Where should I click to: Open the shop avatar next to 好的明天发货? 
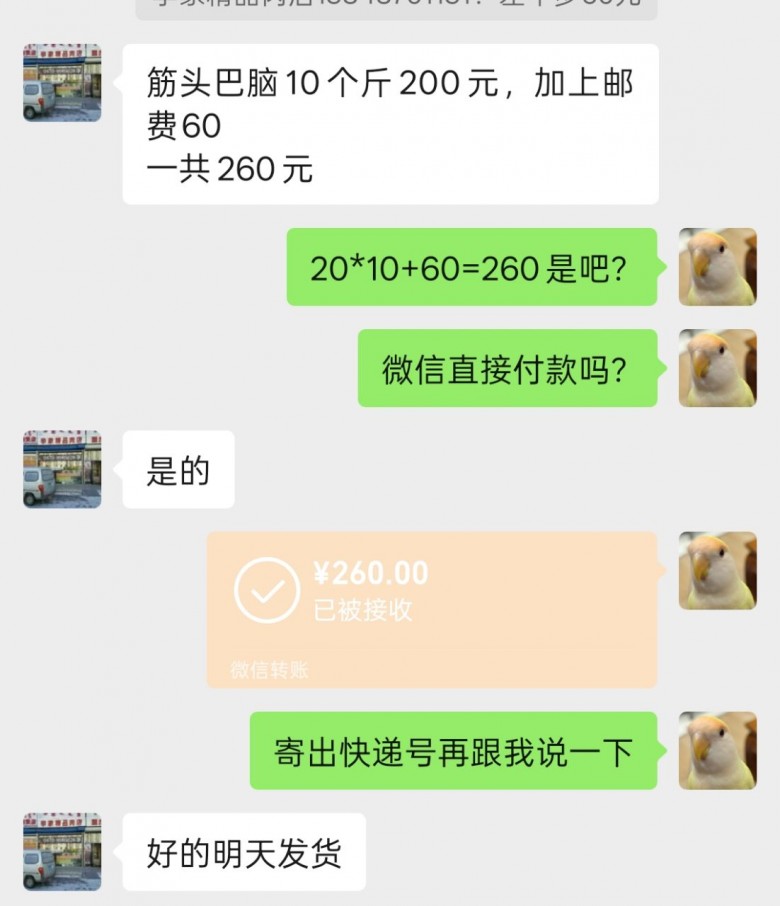tap(62, 851)
